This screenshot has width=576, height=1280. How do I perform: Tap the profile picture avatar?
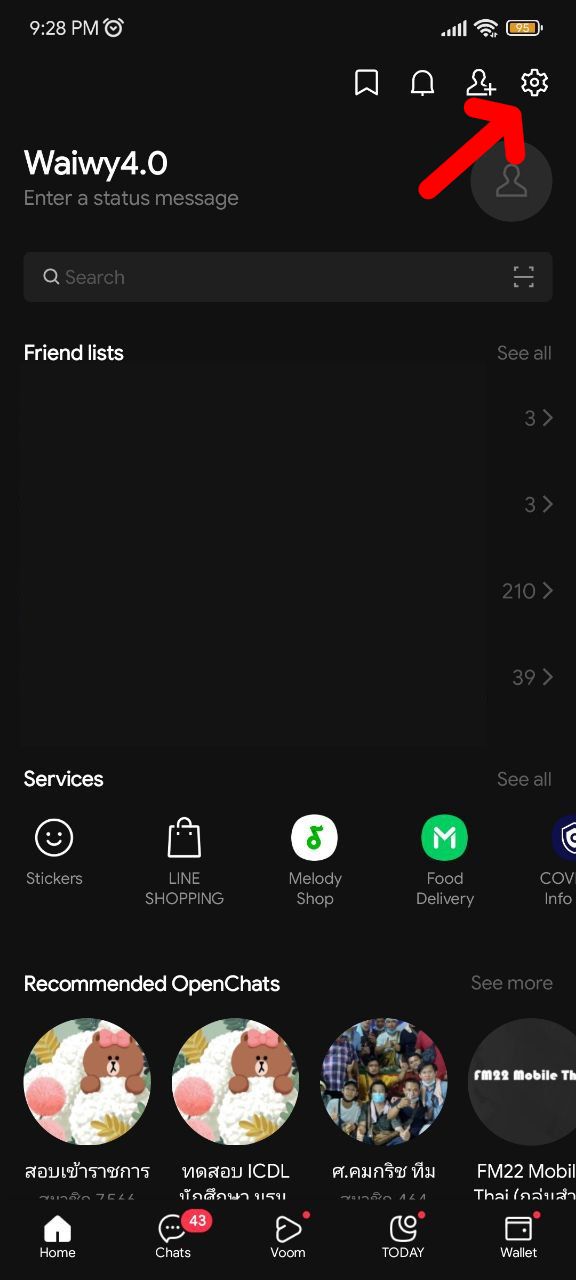pyautogui.click(x=511, y=181)
